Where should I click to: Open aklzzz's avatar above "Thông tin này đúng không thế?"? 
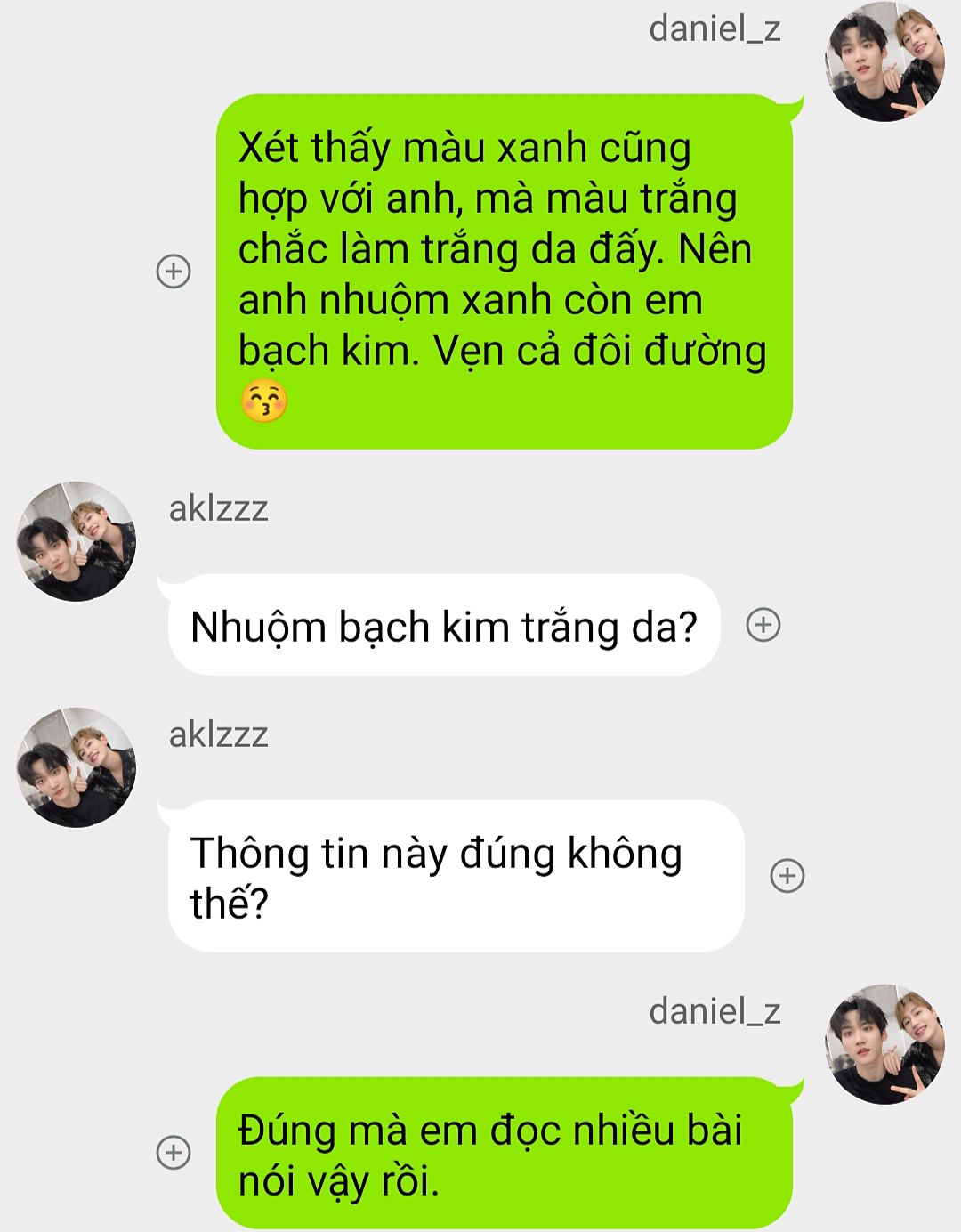77,767
